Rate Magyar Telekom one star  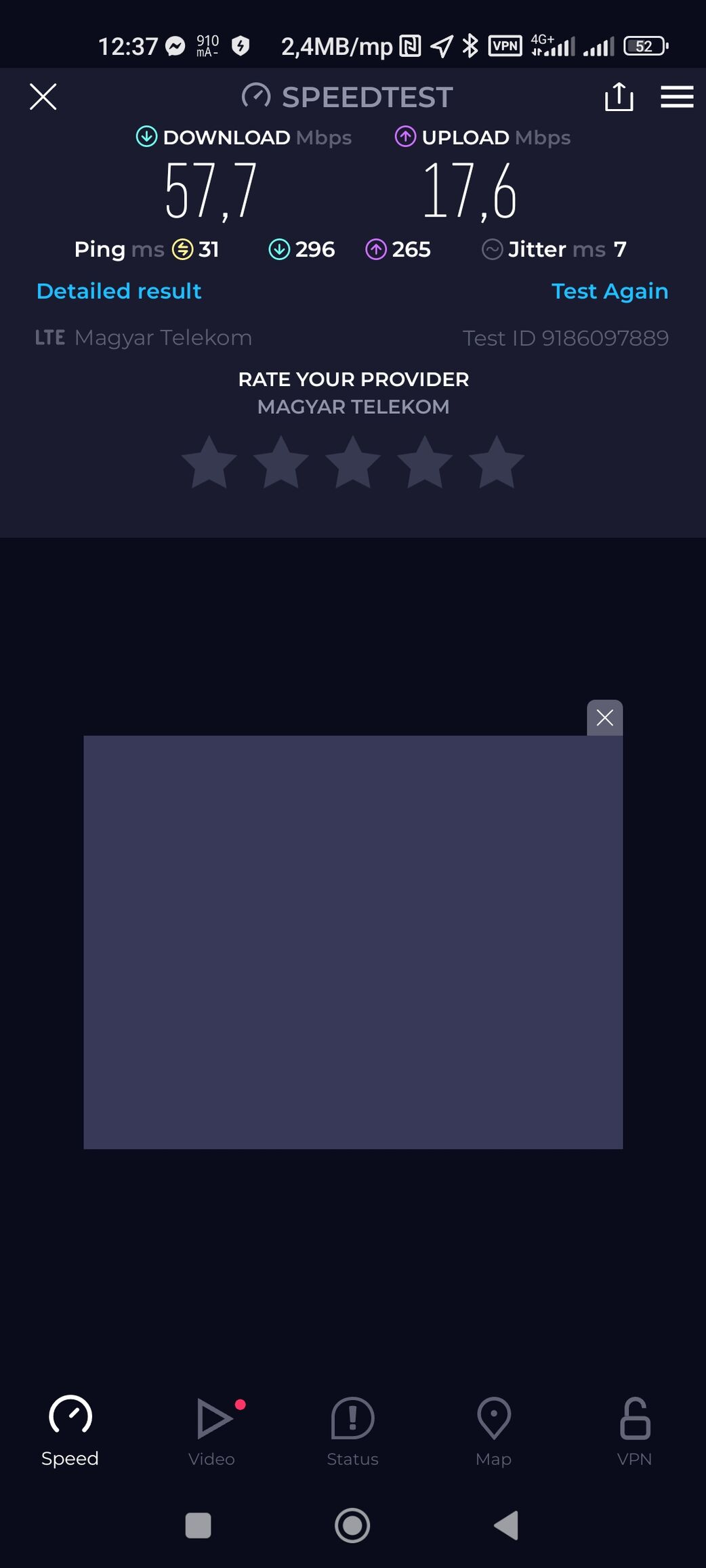pos(209,463)
